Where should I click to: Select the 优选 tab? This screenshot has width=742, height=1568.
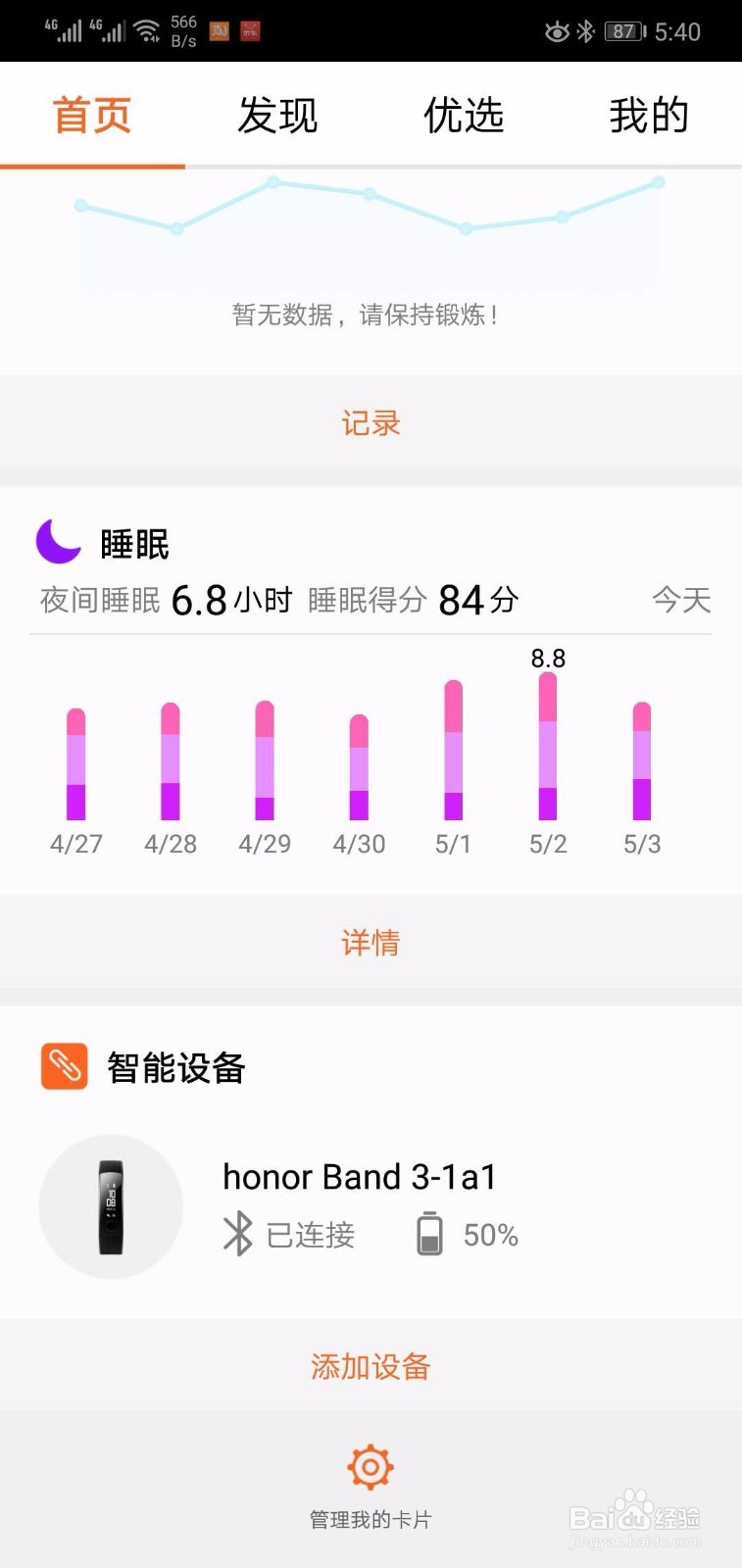464,115
